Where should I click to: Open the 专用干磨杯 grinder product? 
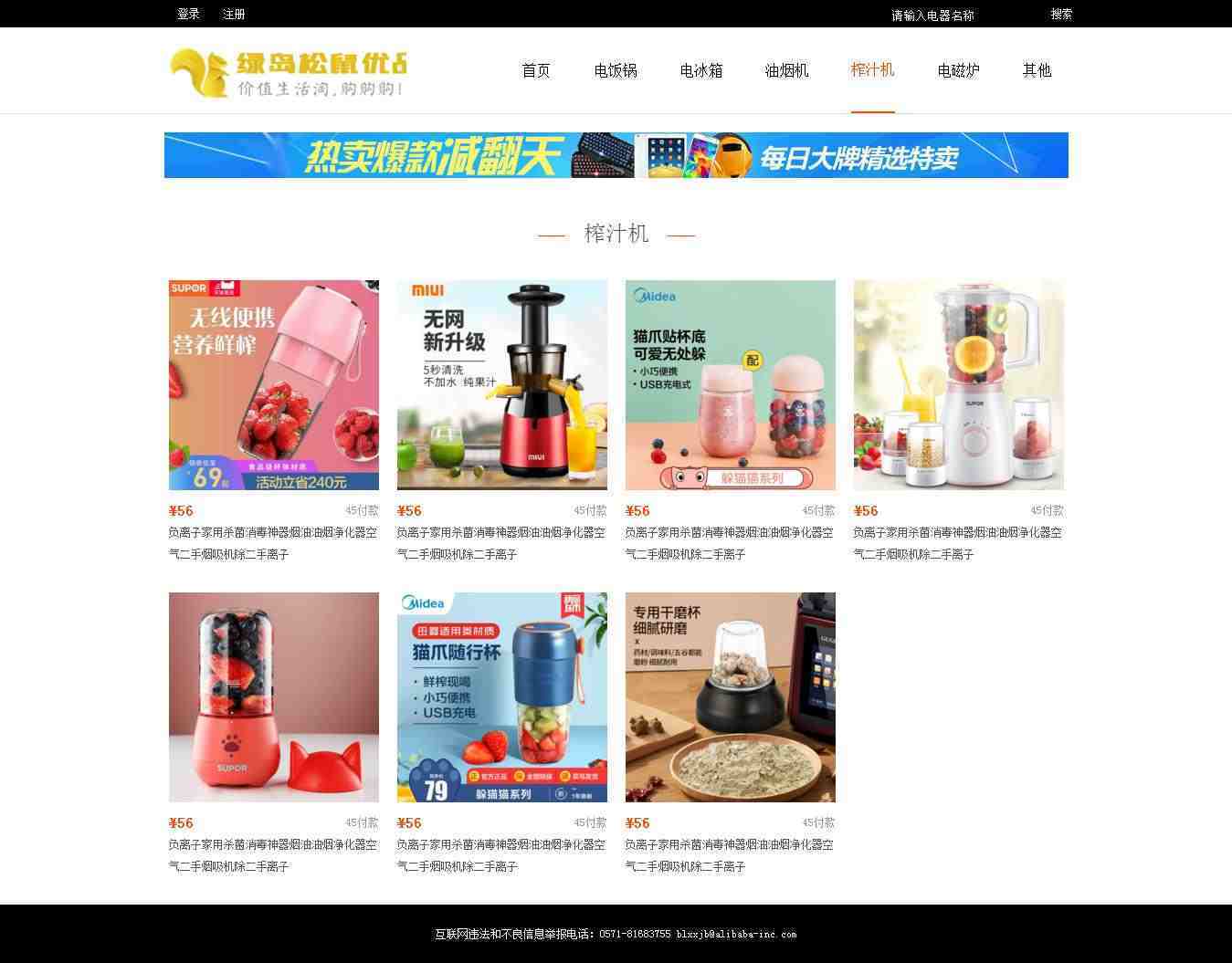731,697
